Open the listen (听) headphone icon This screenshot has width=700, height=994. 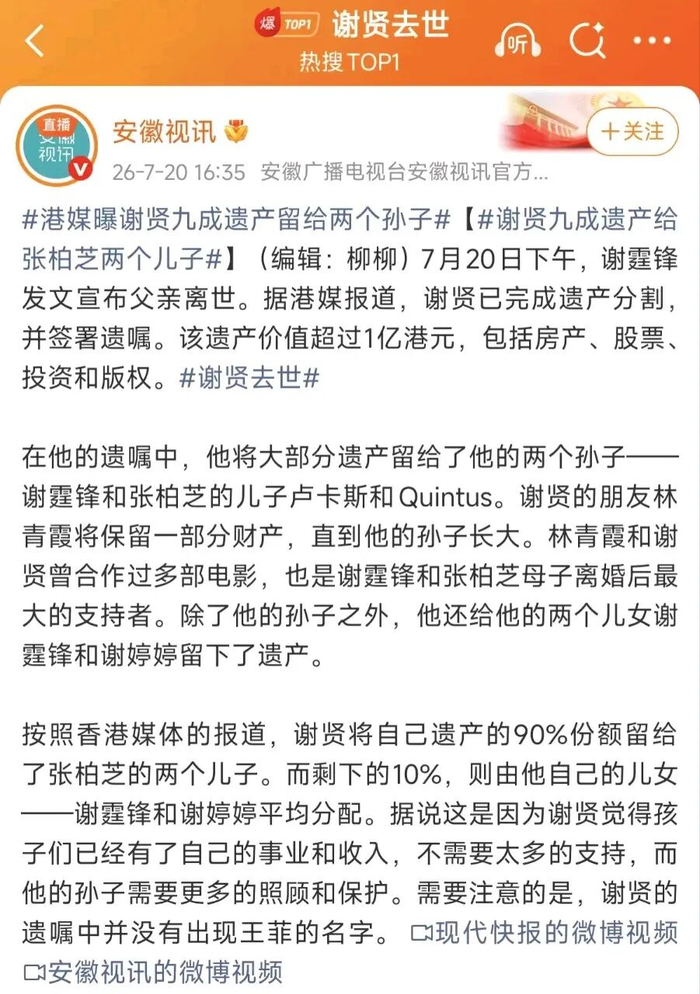pos(517,42)
